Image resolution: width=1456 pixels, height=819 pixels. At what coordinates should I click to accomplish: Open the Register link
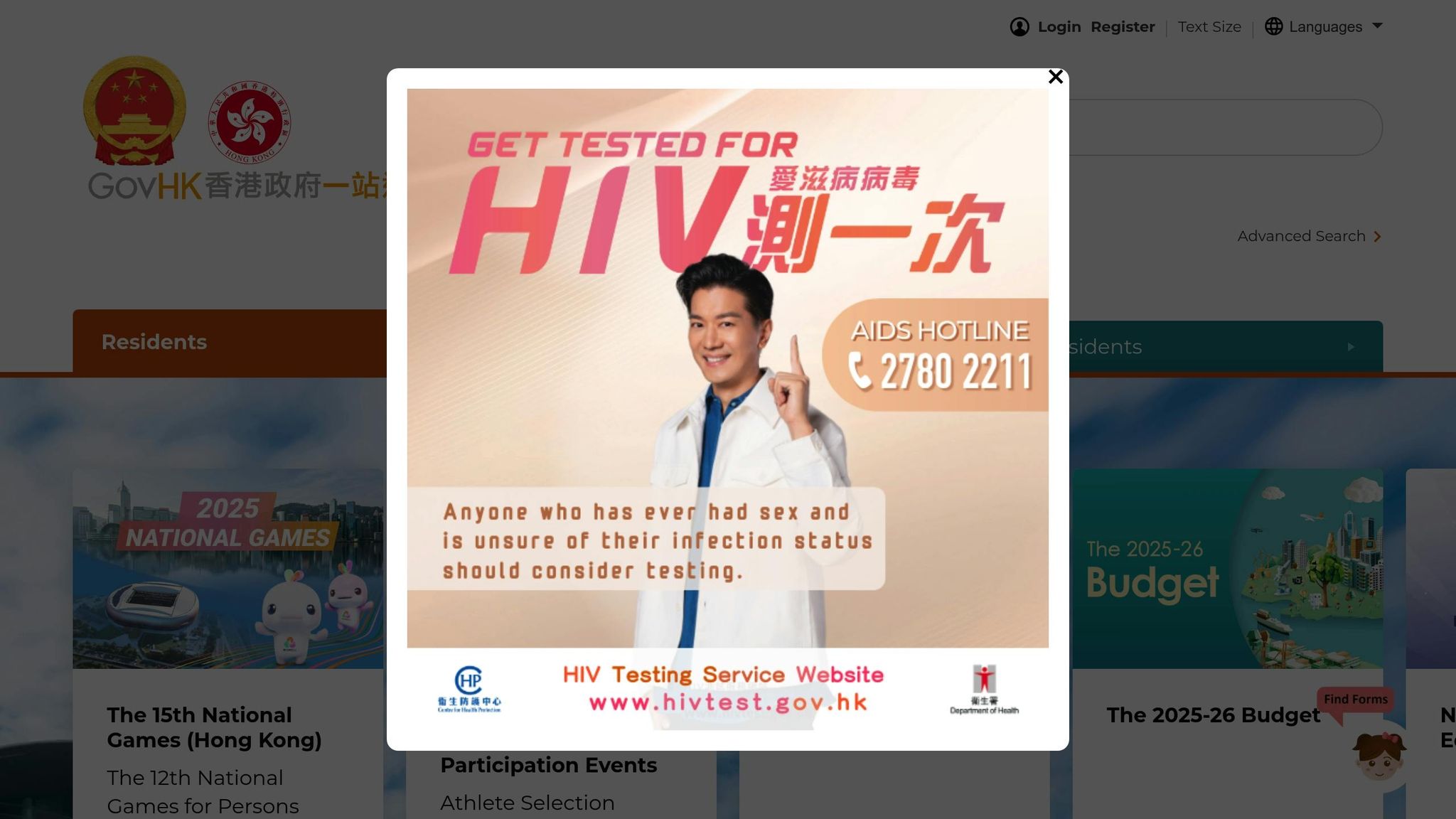coord(1123,27)
